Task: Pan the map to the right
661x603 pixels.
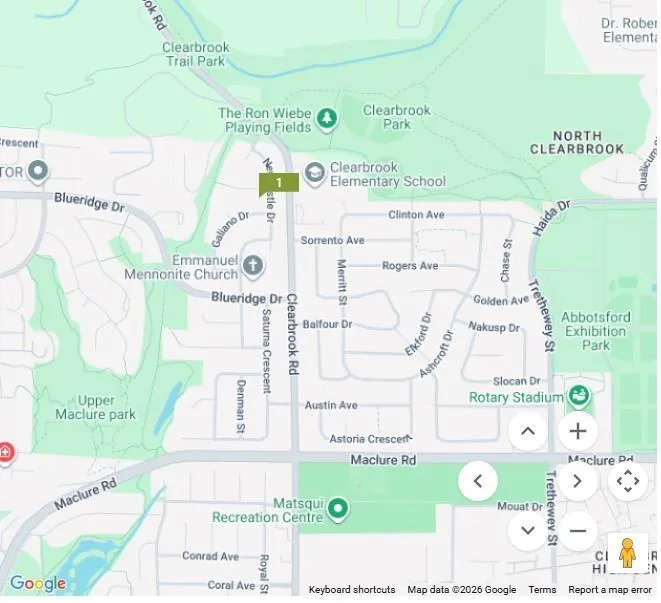Action: click(x=577, y=481)
